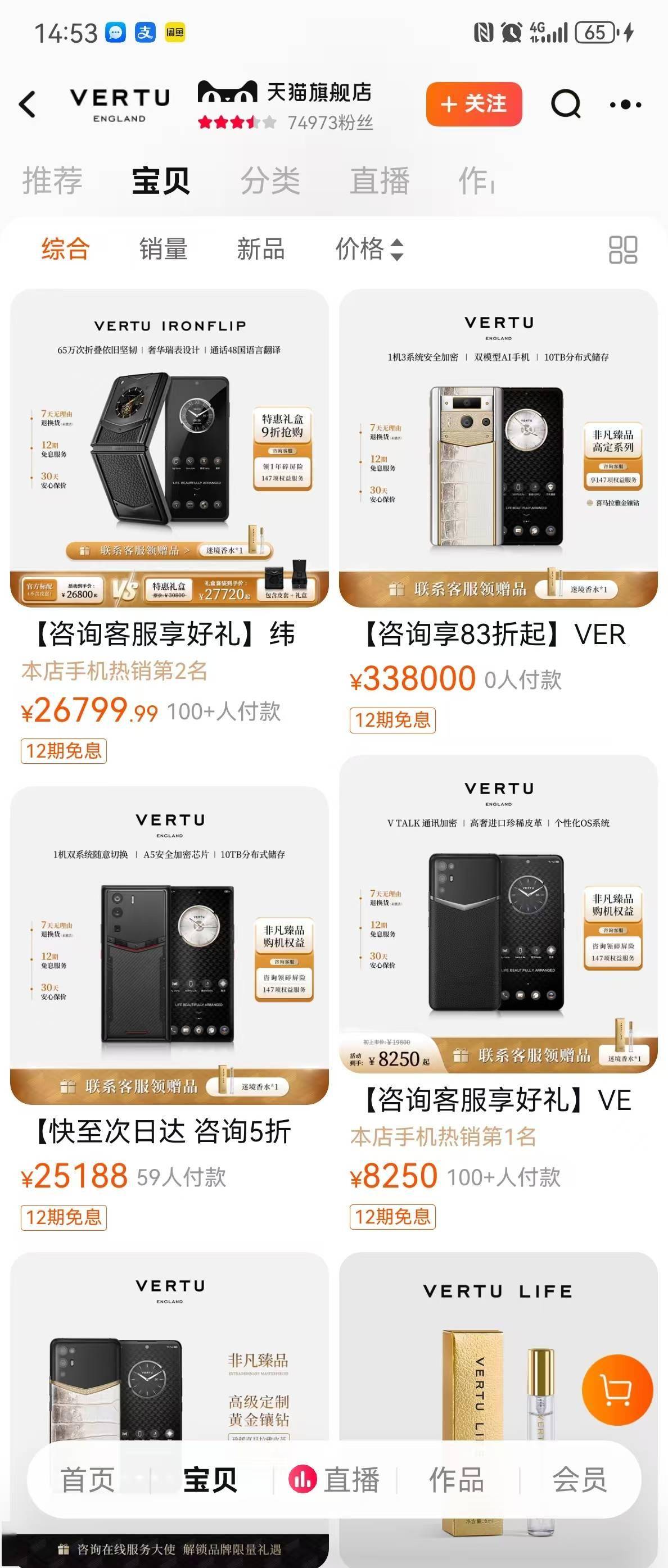Follow the store with 关注 button
Screen dimensions: 668x1568
[x=474, y=104]
